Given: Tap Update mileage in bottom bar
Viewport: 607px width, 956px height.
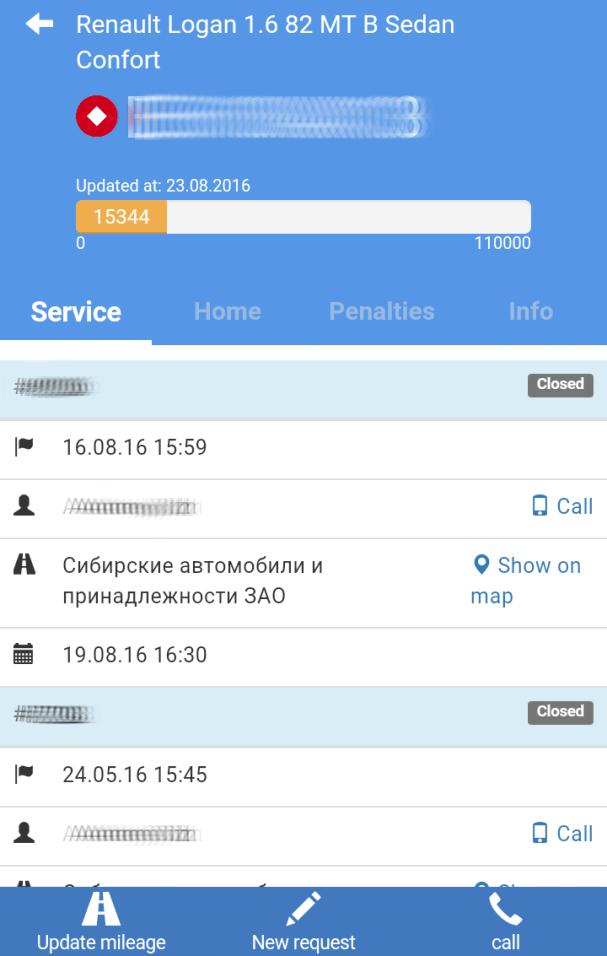Looking at the screenshot, I should coord(101,923).
